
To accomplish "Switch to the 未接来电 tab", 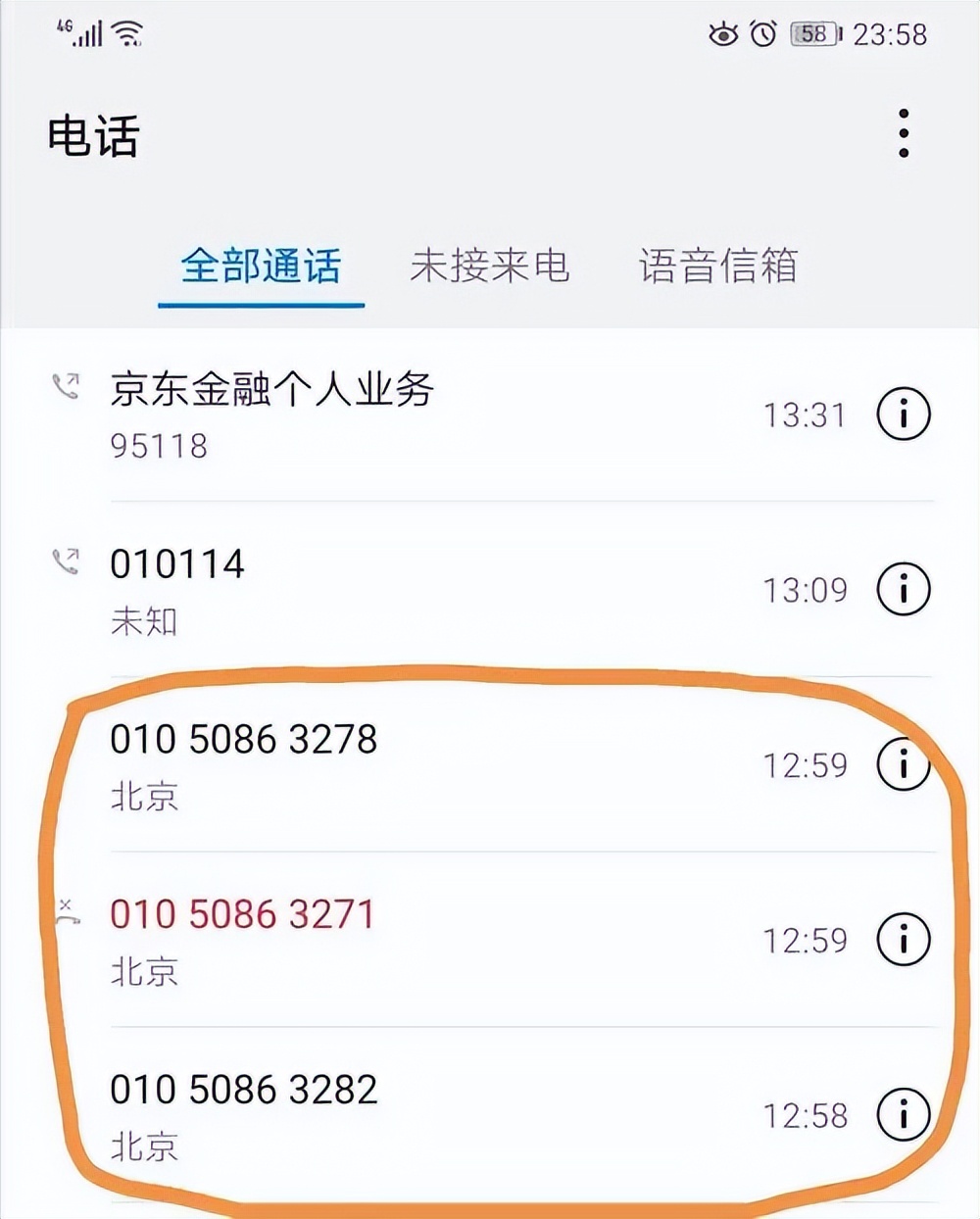I will point(490,266).
